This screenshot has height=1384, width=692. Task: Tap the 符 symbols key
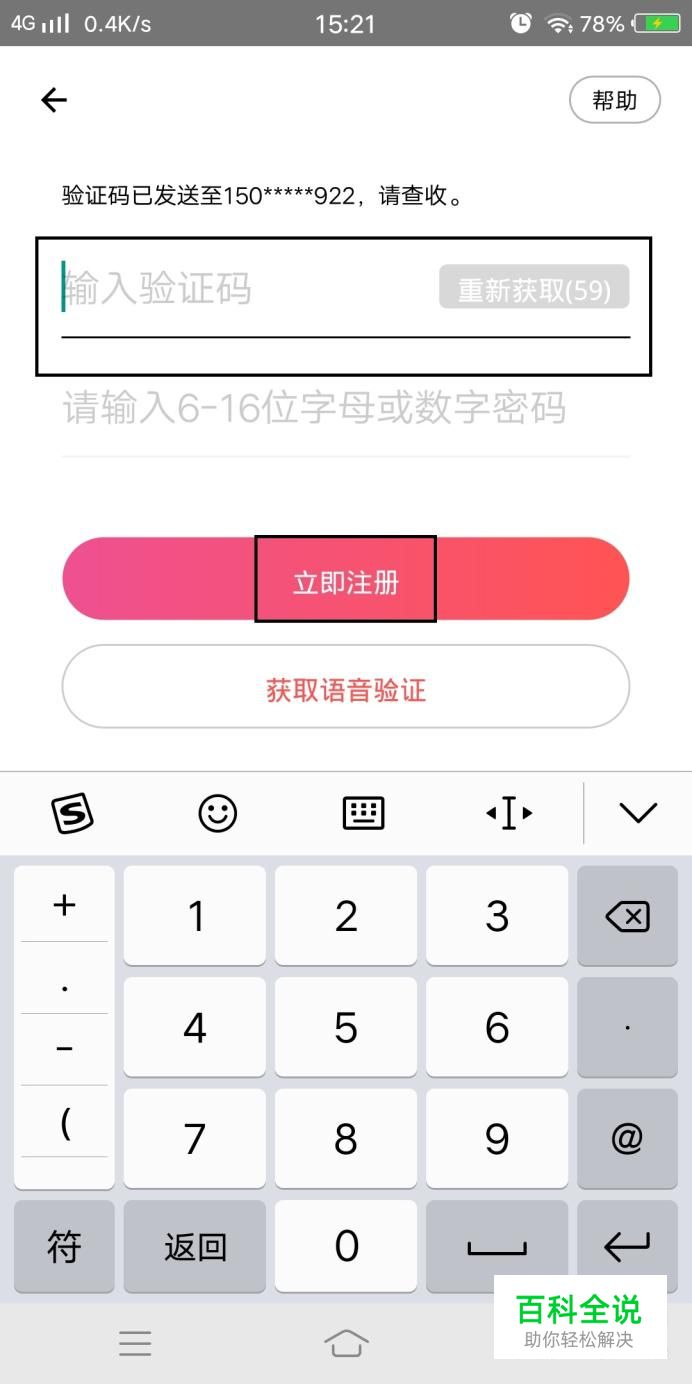coord(65,1246)
